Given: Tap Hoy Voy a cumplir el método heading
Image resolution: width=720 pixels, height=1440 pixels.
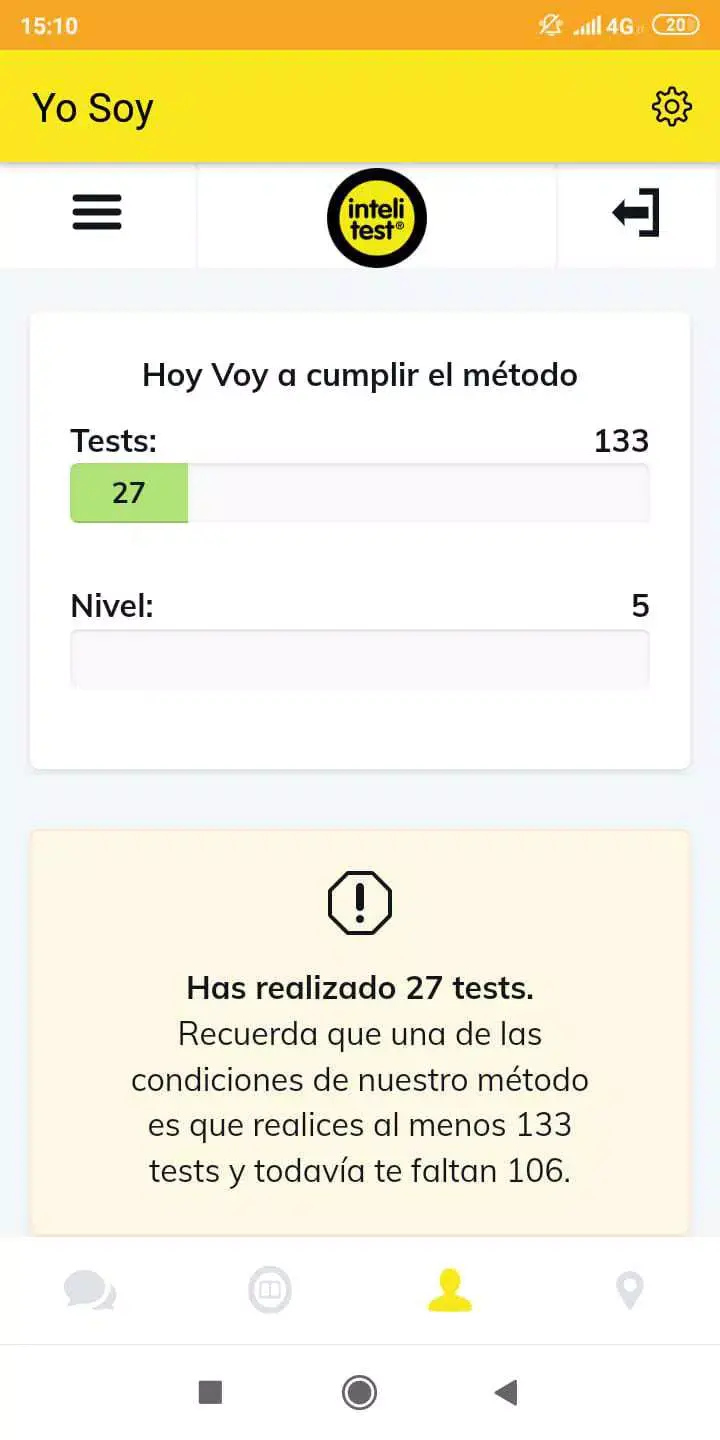Looking at the screenshot, I should [x=360, y=375].
